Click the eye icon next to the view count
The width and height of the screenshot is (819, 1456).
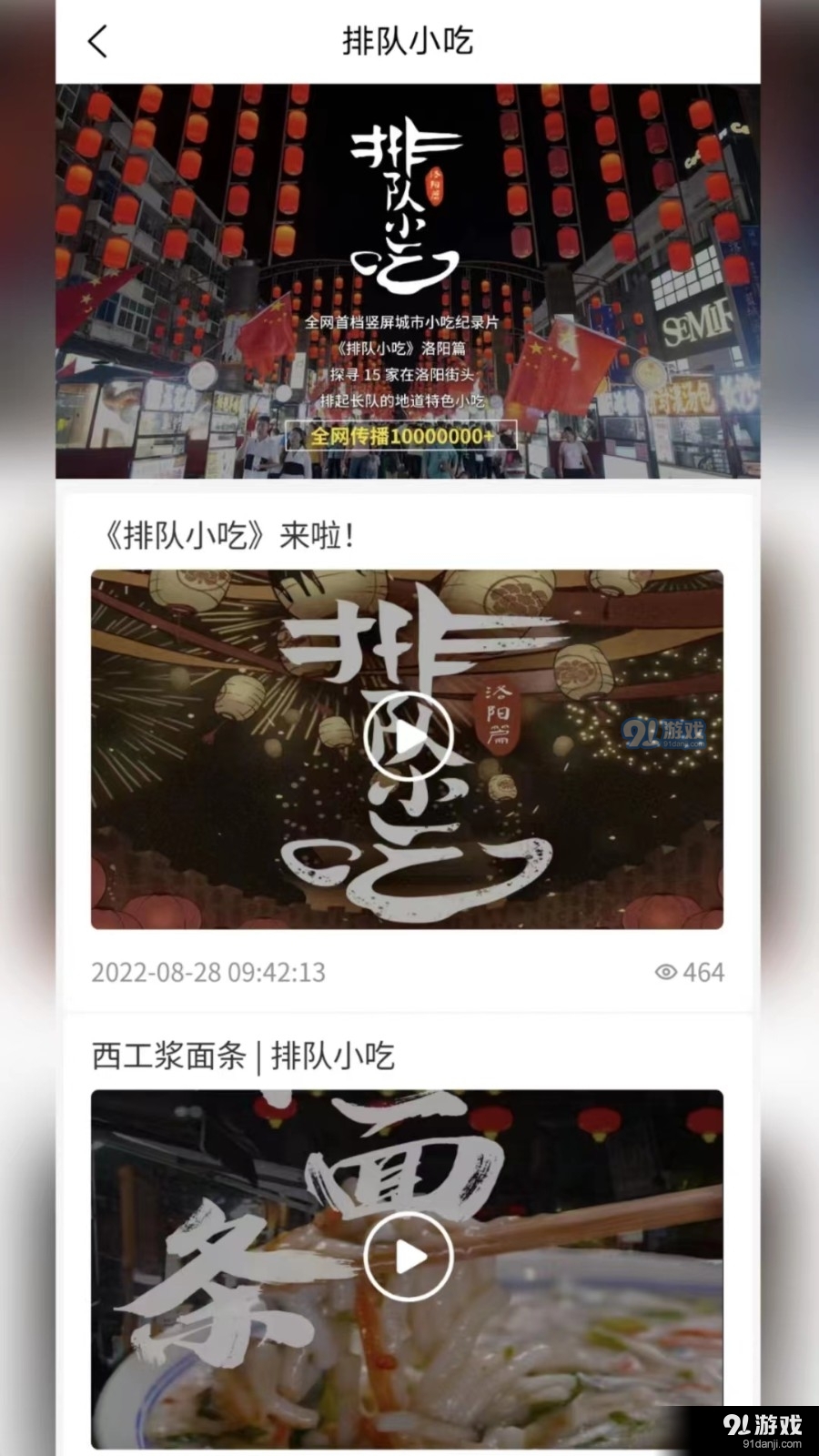tap(667, 972)
